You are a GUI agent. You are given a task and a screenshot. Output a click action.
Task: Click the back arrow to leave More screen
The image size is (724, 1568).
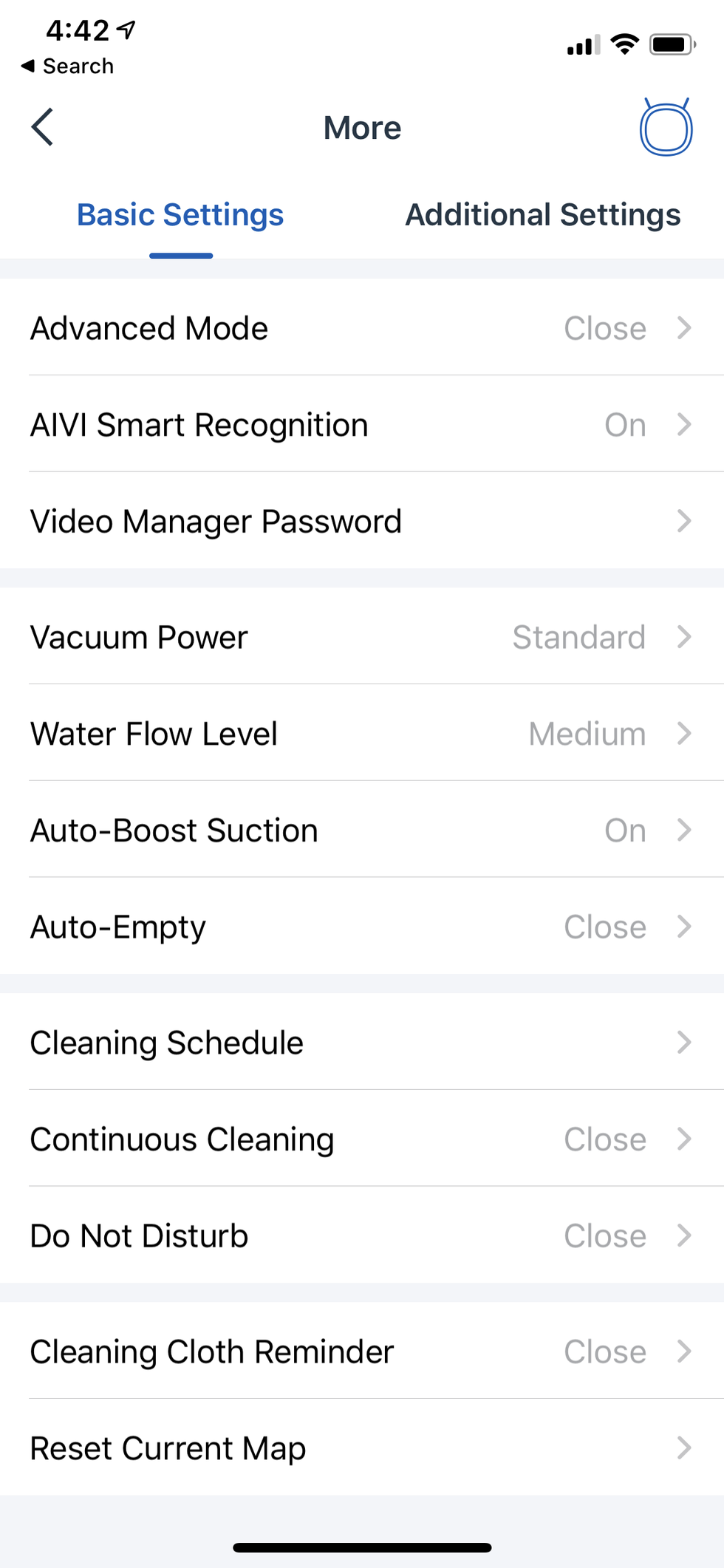click(42, 127)
